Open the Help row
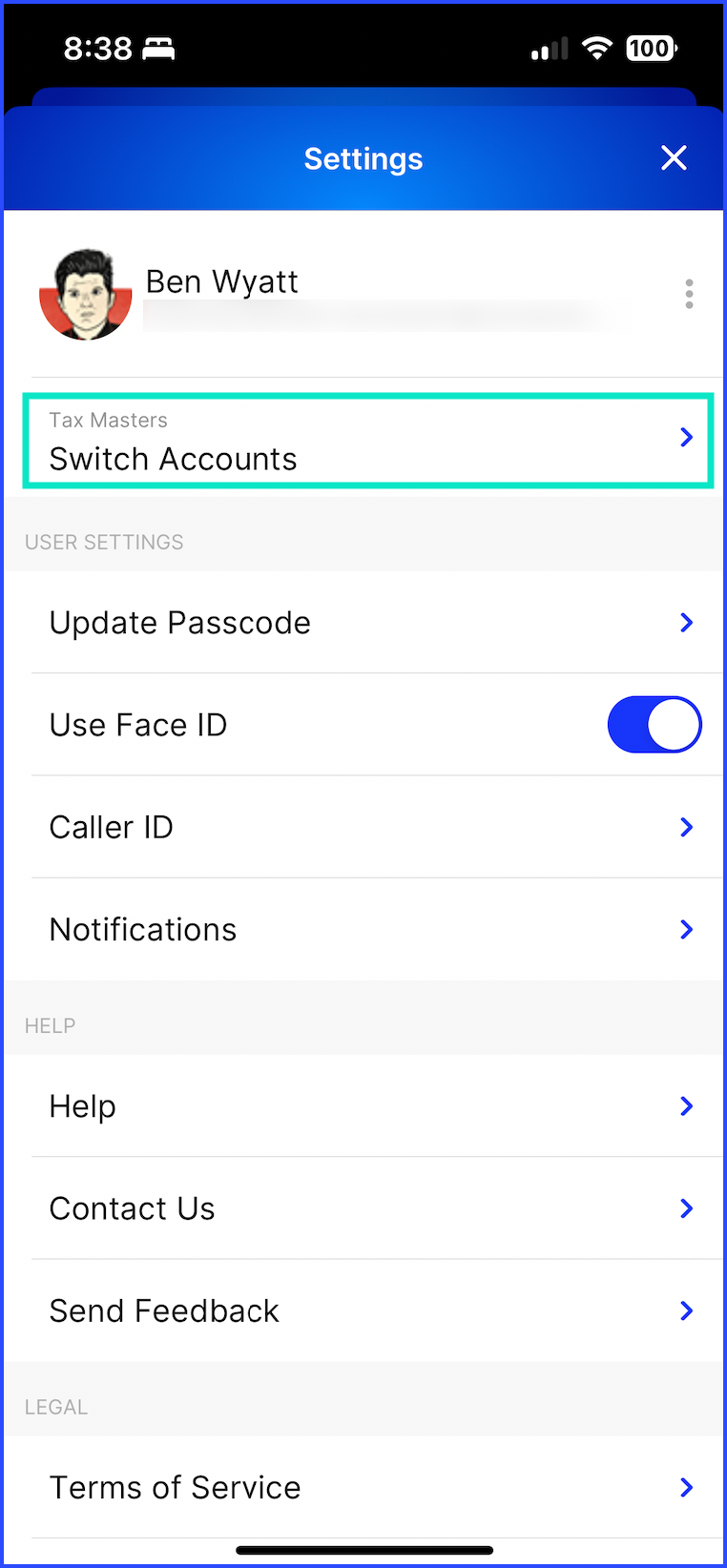Image resolution: width=727 pixels, height=1568 pixels. [x=363, y=1106]
